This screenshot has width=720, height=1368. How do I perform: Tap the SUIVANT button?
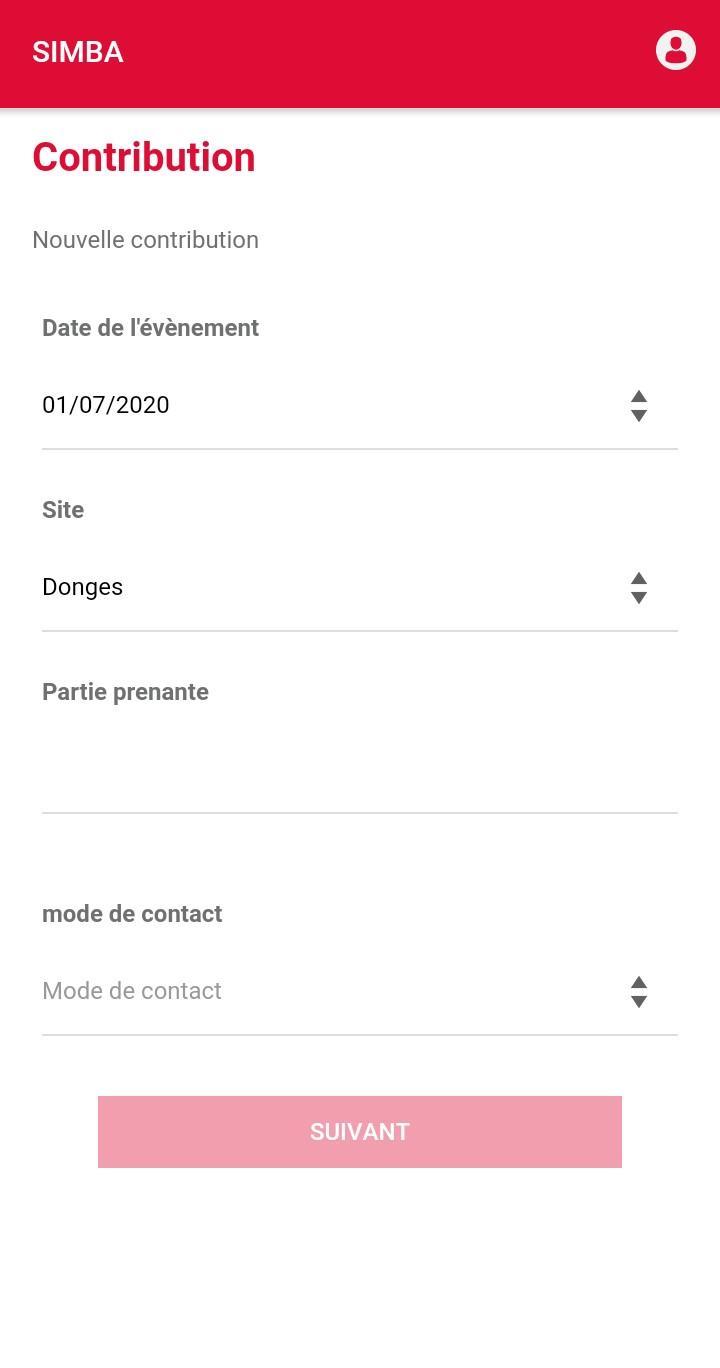(x=359, y=1131)
